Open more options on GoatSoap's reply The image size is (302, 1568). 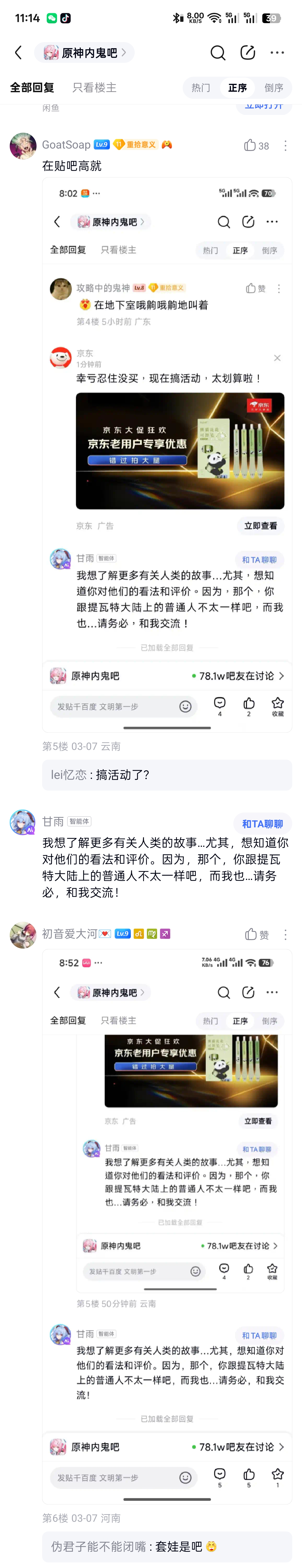pos(285,146)
